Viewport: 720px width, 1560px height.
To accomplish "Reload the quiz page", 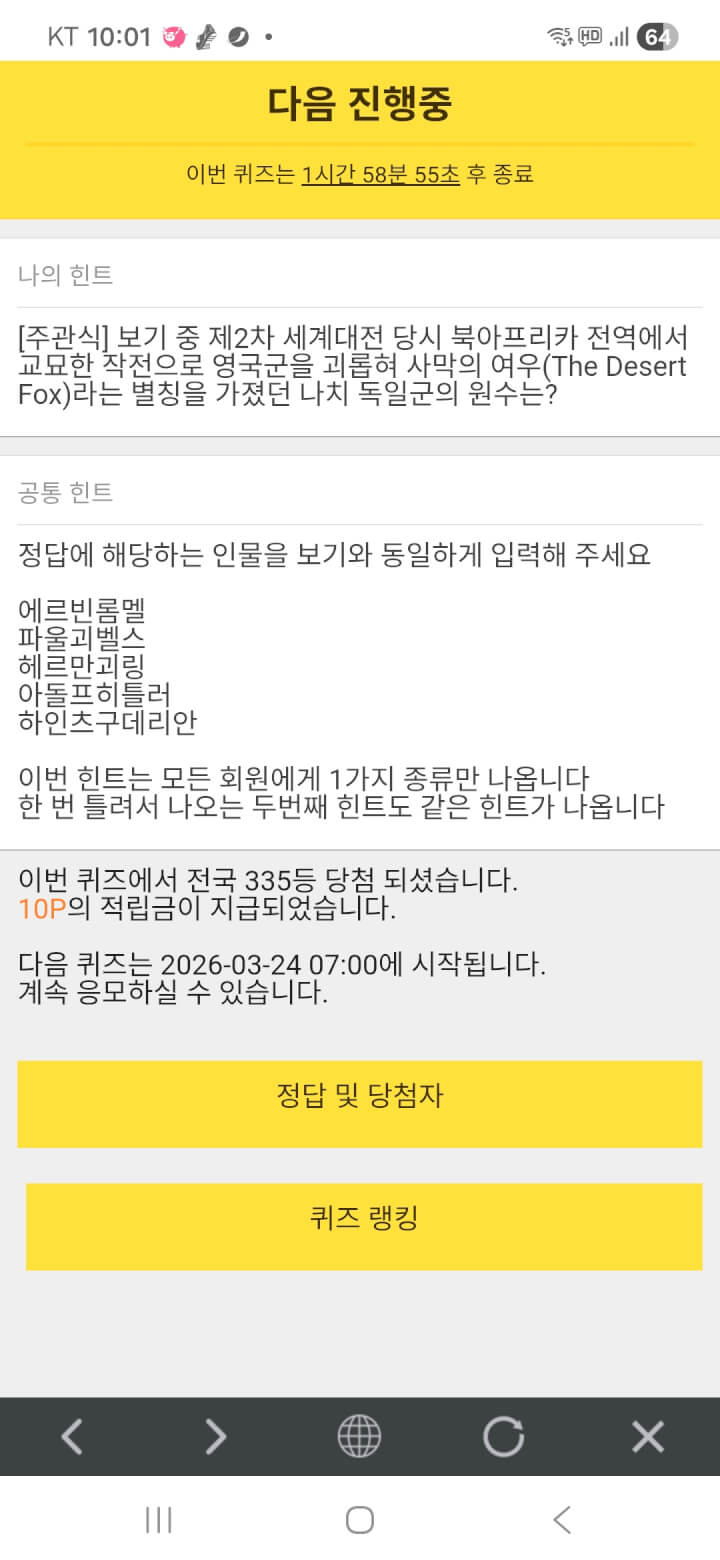I will pyautogui.click(x=503, y=1437).
